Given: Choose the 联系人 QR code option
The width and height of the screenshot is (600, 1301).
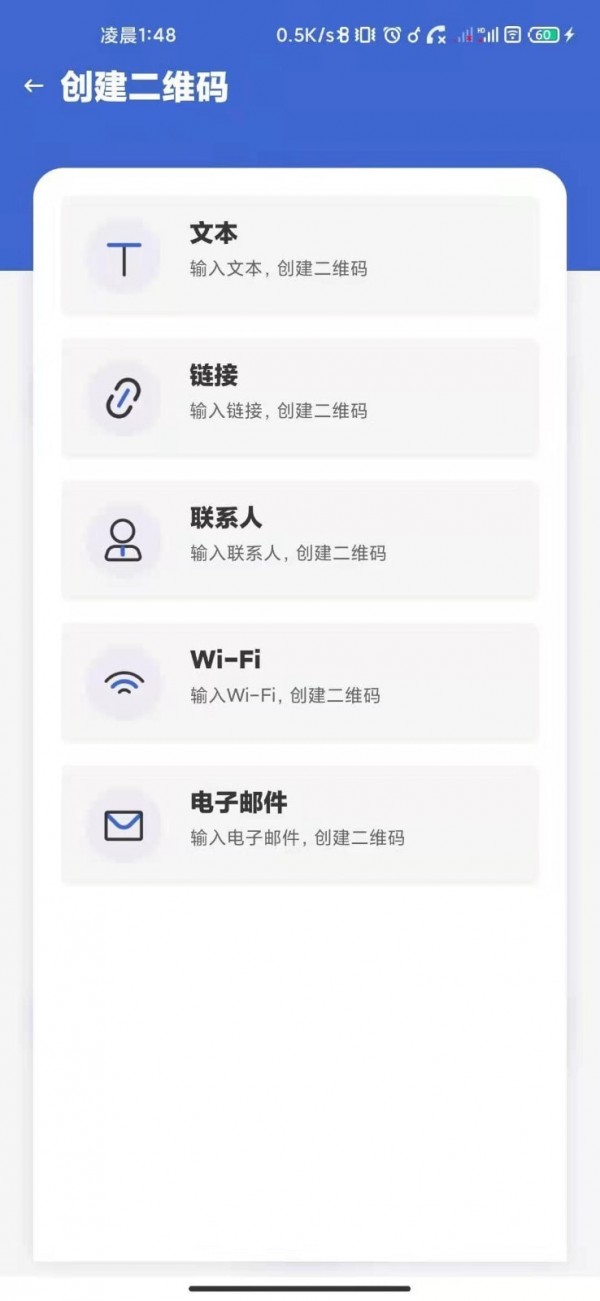Looking at the screenshot, I should (300, 540).
